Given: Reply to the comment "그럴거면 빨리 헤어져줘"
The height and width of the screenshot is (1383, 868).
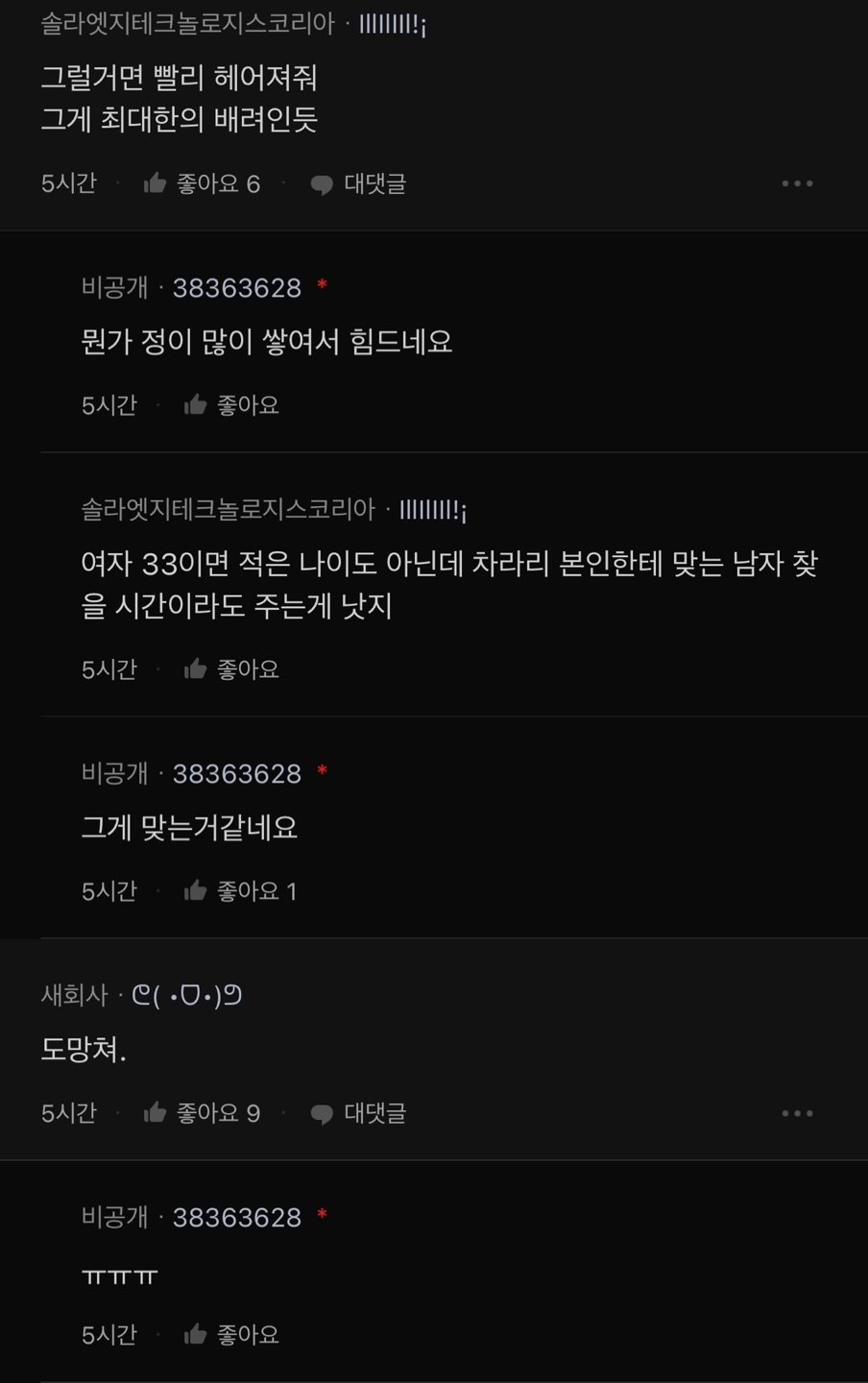Looking at the screenshot, I should pyautogui.click(x=359, y=183).
